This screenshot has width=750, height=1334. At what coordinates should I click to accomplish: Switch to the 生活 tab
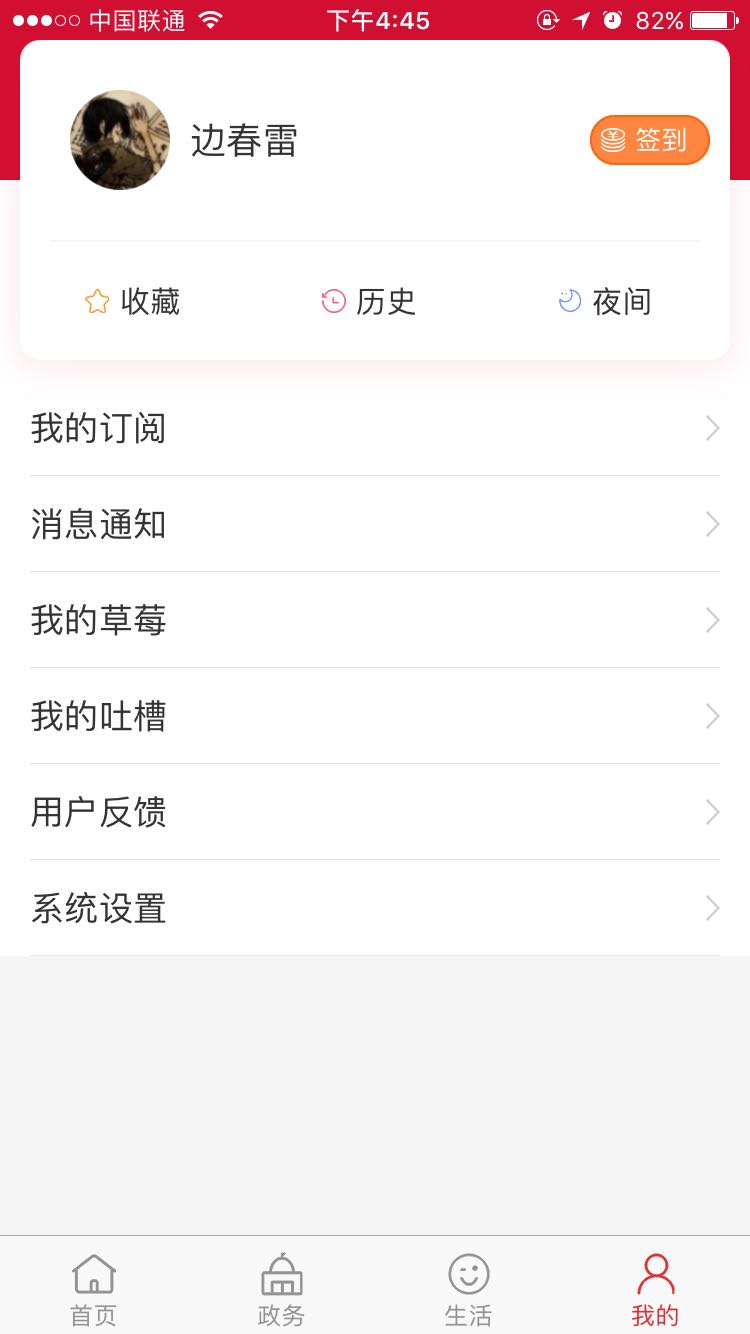pyautogui.click(x=468, y=1290)
